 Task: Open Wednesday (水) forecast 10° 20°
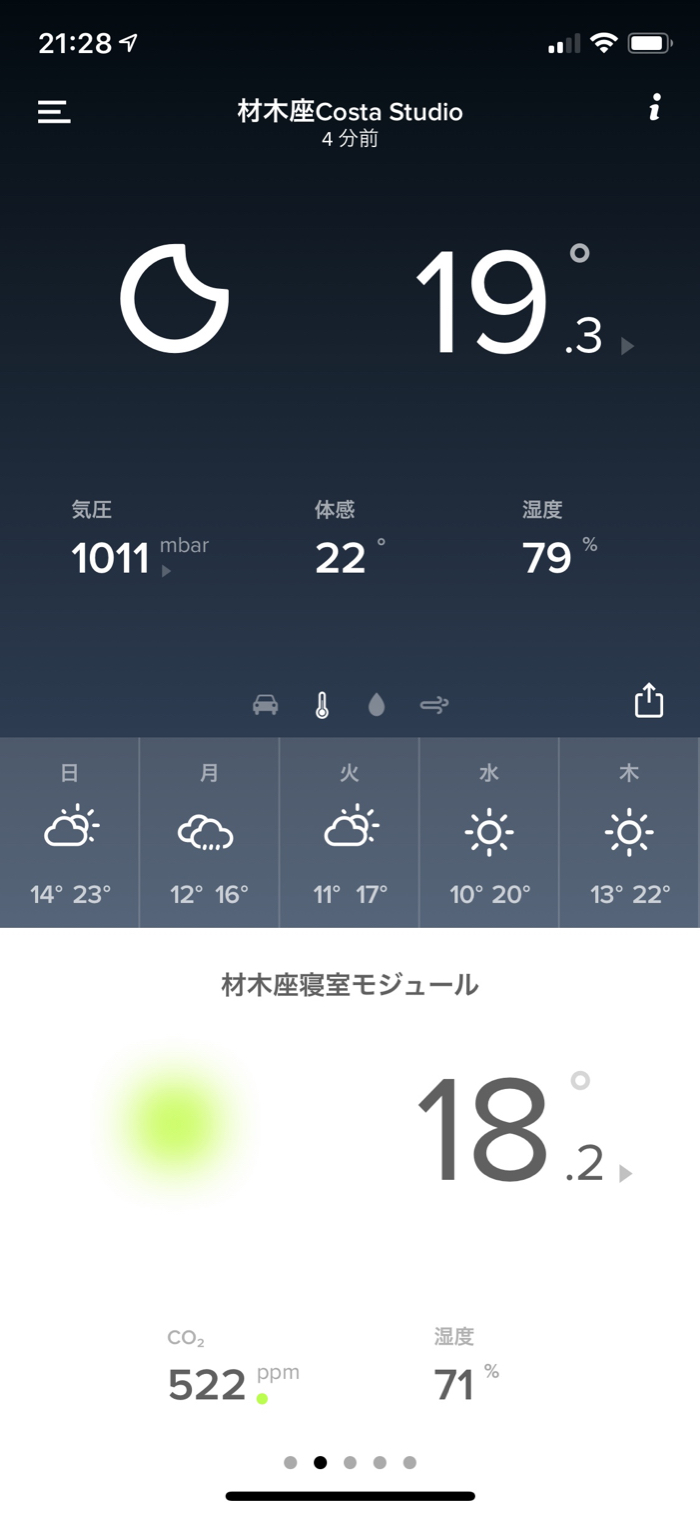489,832
